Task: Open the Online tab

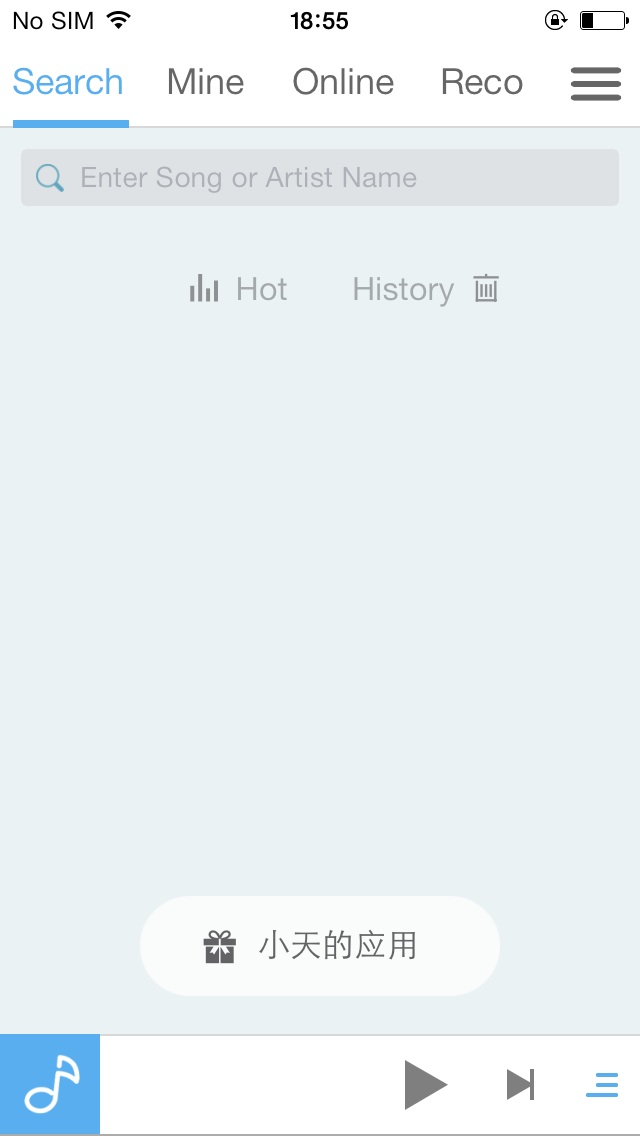Action: pos(343,82)
